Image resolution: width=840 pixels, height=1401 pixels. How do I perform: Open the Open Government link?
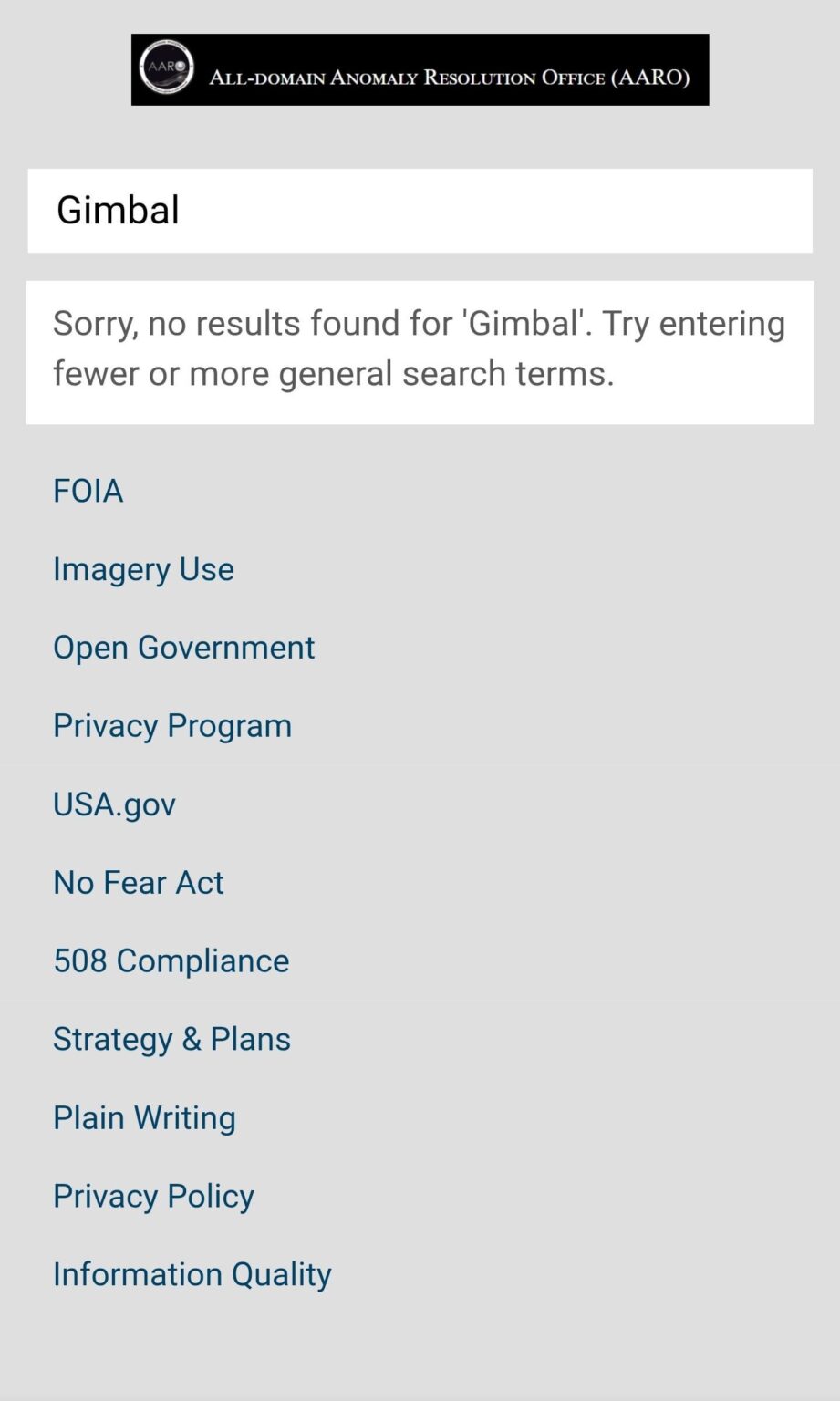[x=183, y=647]
